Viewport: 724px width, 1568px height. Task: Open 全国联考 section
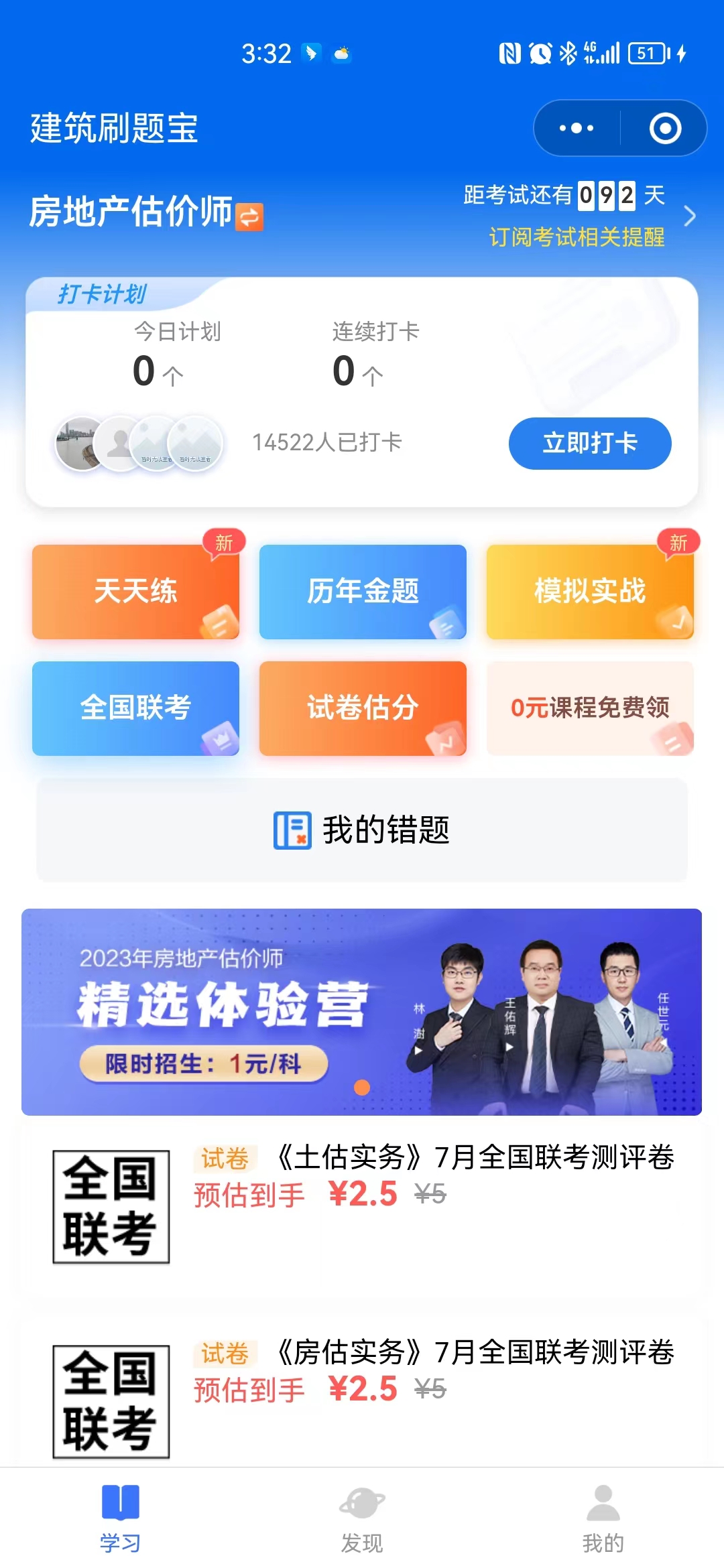[x=135, y=708]
